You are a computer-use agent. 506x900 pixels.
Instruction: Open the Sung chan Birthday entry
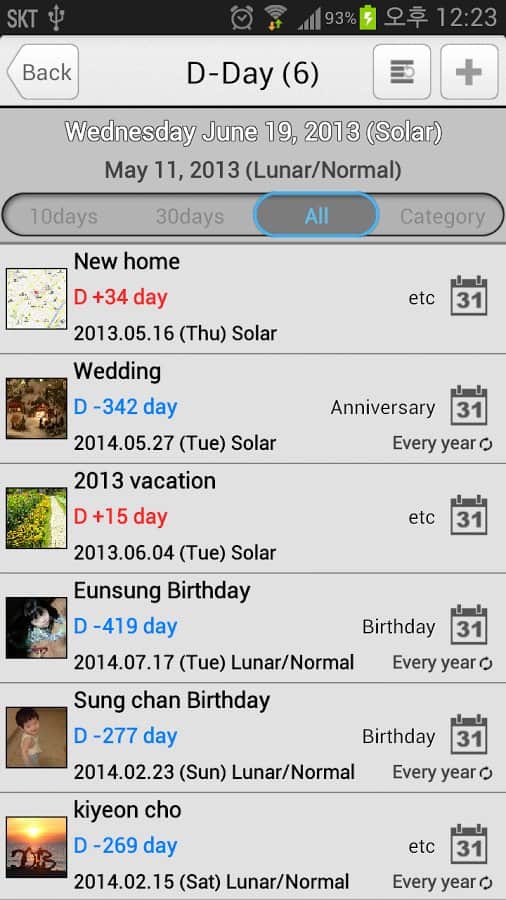click(253, 738)
